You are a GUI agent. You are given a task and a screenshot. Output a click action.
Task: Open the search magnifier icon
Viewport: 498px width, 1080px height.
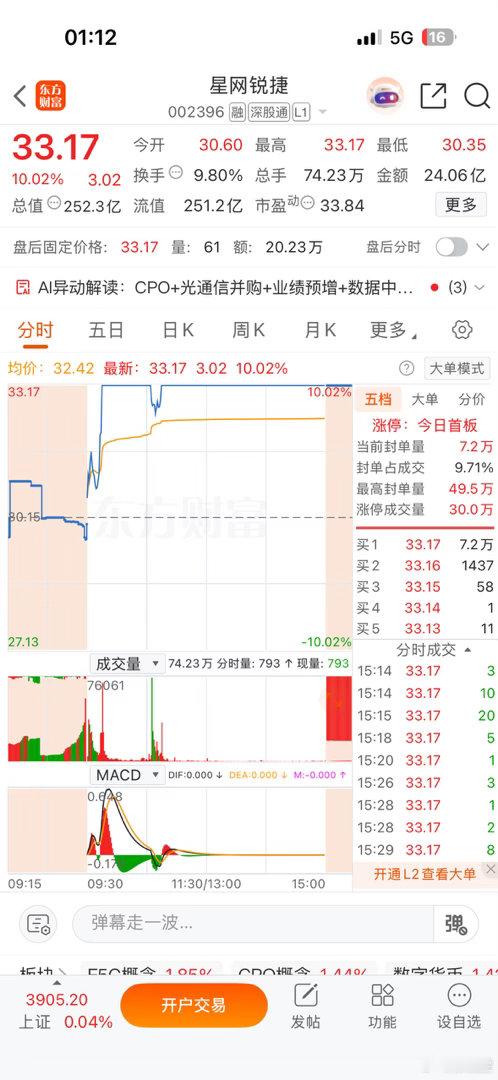coord(476,96)
